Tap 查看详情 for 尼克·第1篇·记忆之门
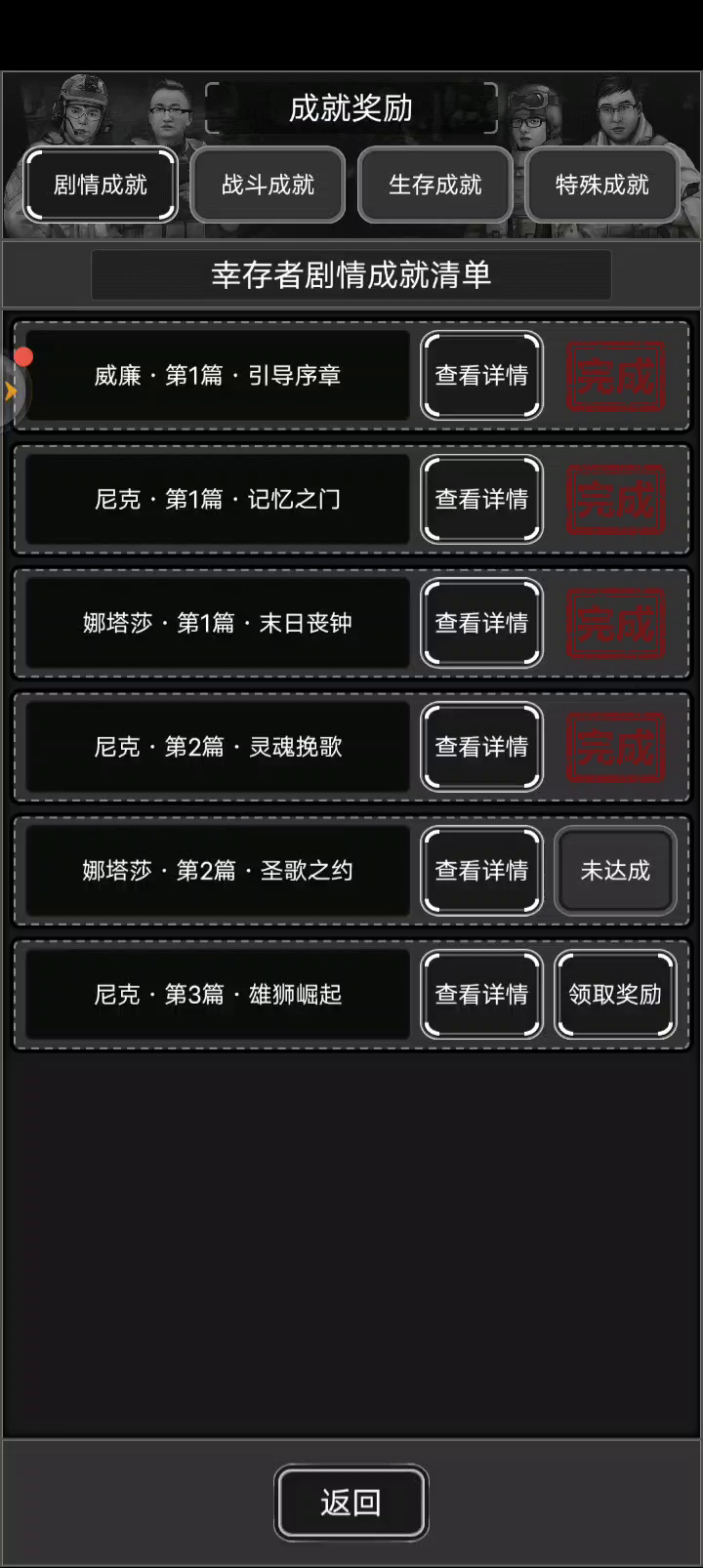This screenshot has width=703, height=1568. (481, 500)
